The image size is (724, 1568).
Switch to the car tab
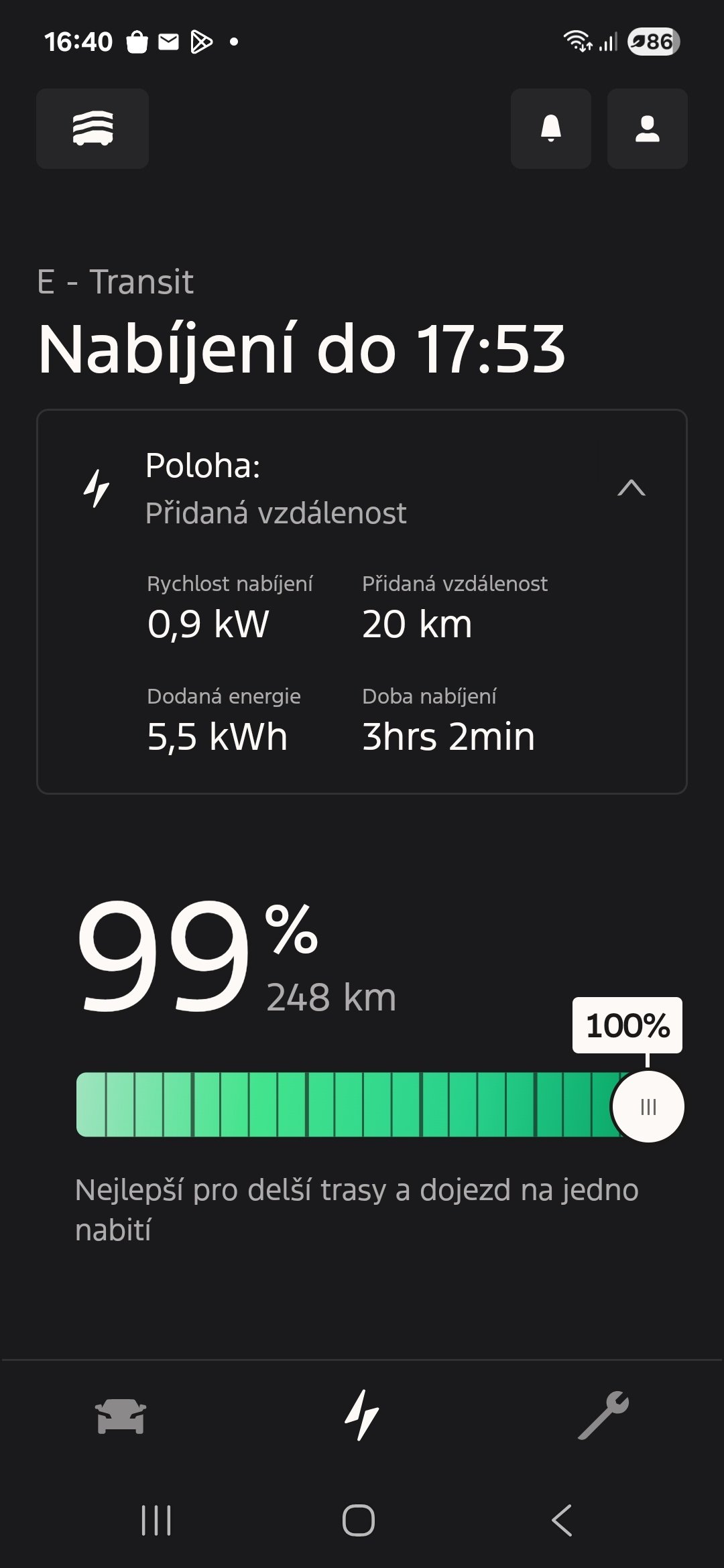click(x=121, y=1415)
